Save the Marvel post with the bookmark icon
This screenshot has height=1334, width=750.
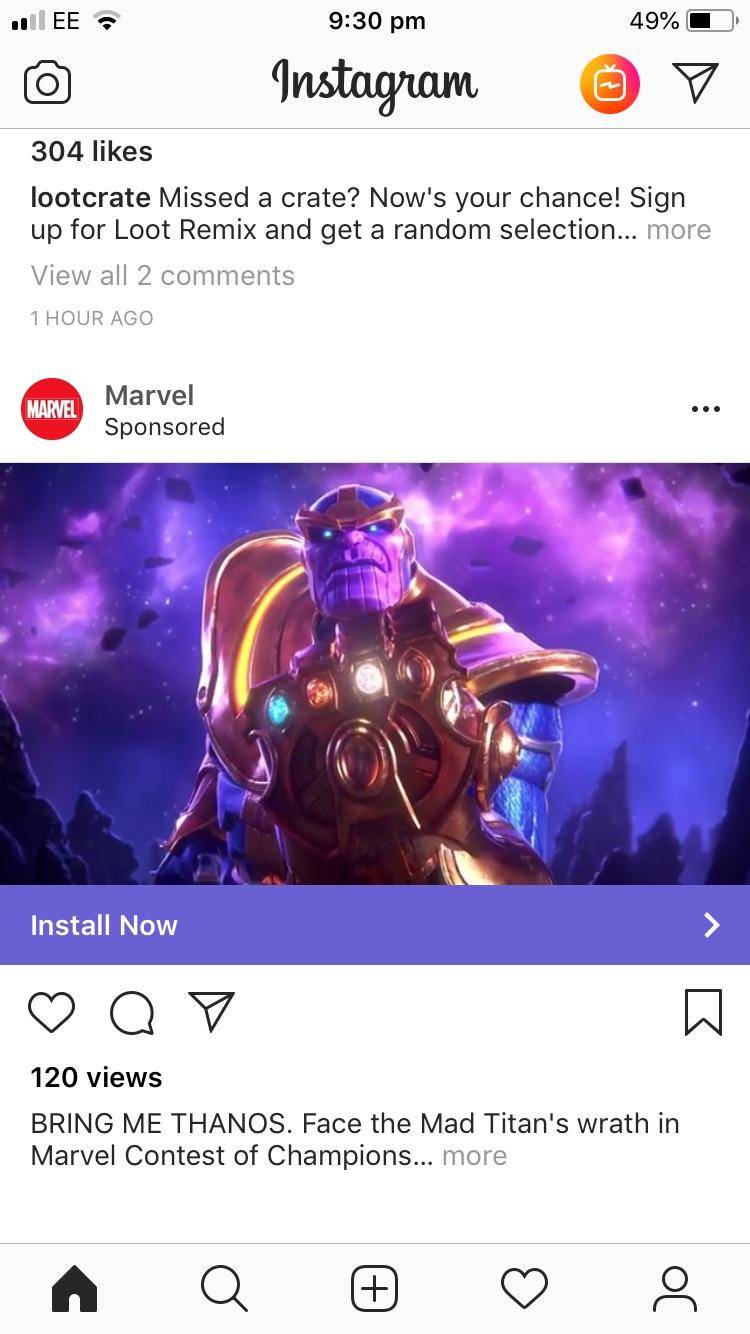tap(705, 1013)
